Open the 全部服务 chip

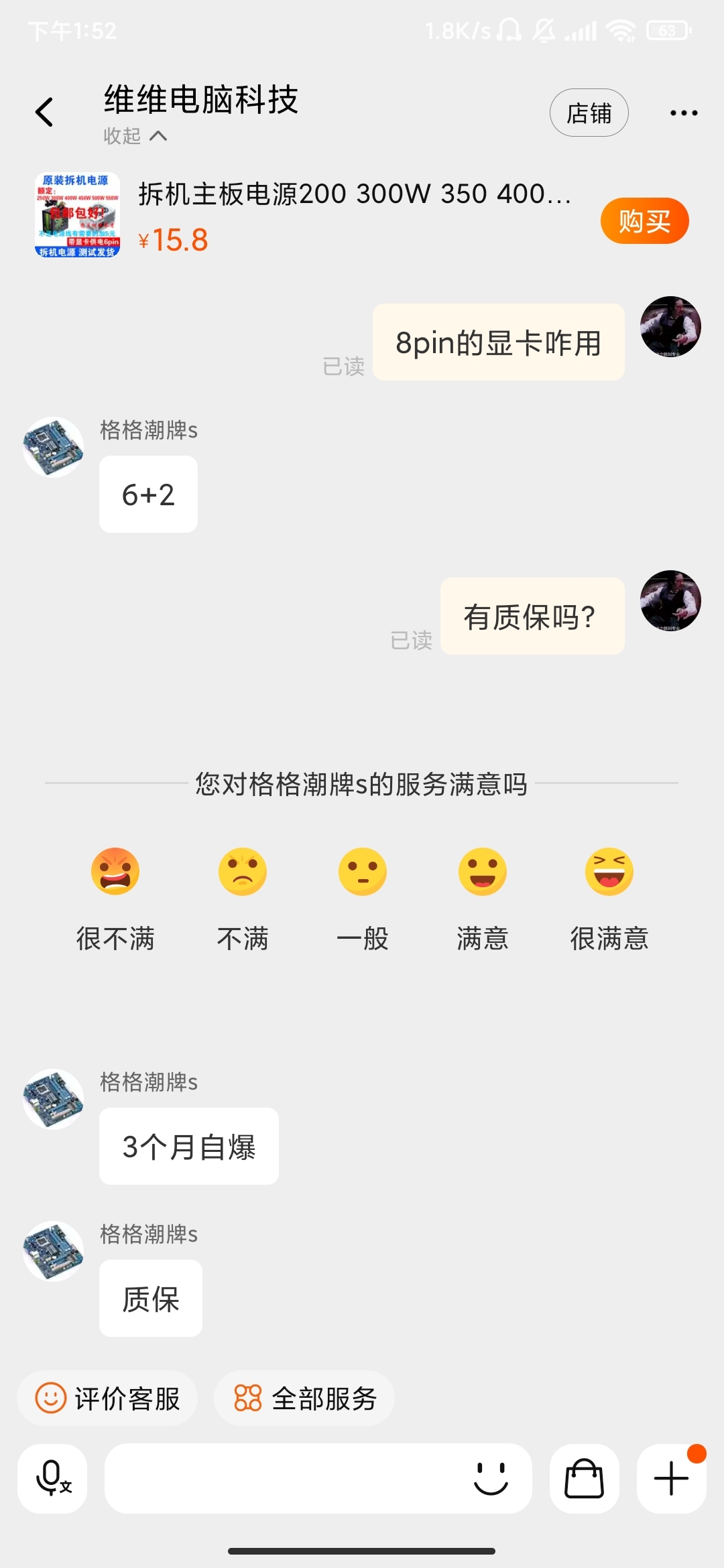click(x=304, y=1398)
